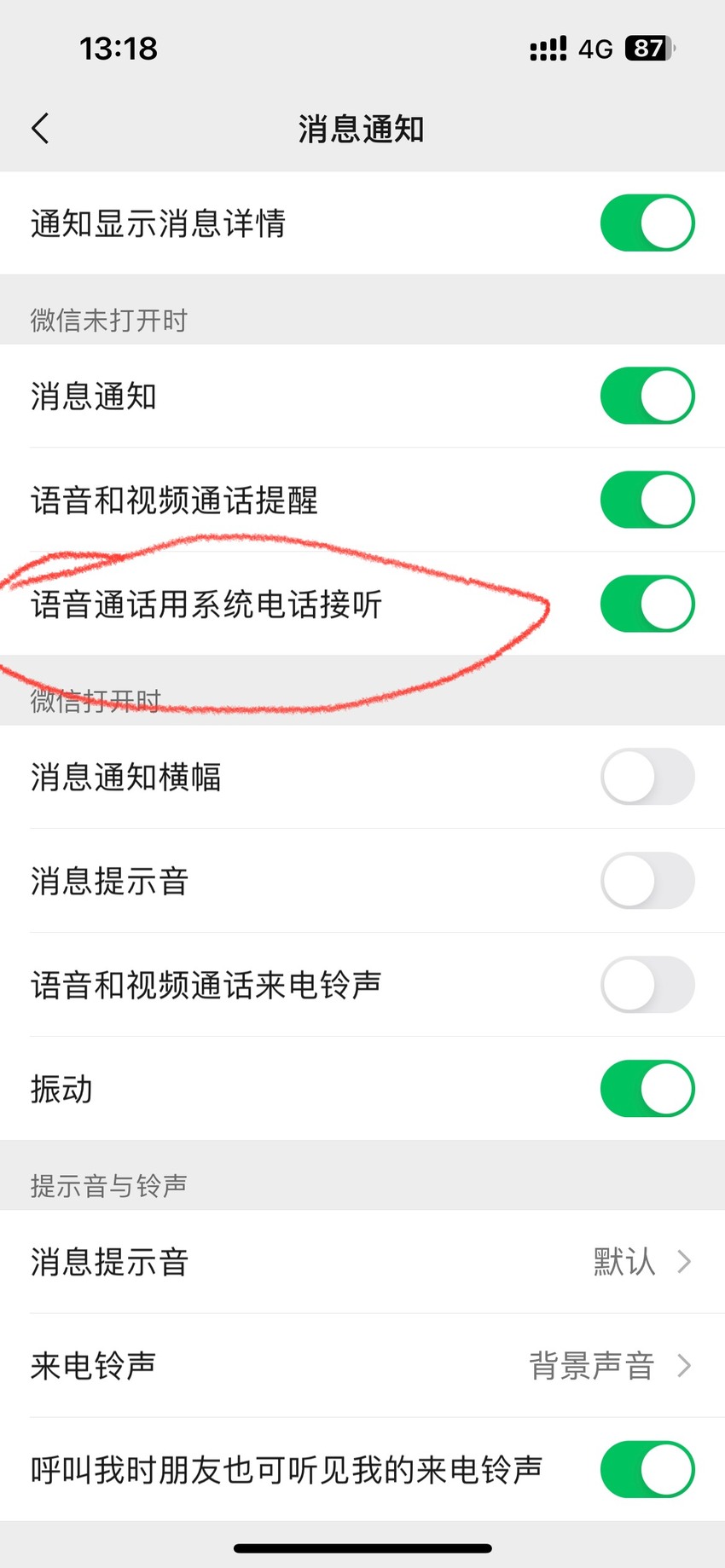Open 消息提示音 row showing 默认
The height and width of the screenshot is (1568, 725).
pyautogui.click(x=362, y=1262)
